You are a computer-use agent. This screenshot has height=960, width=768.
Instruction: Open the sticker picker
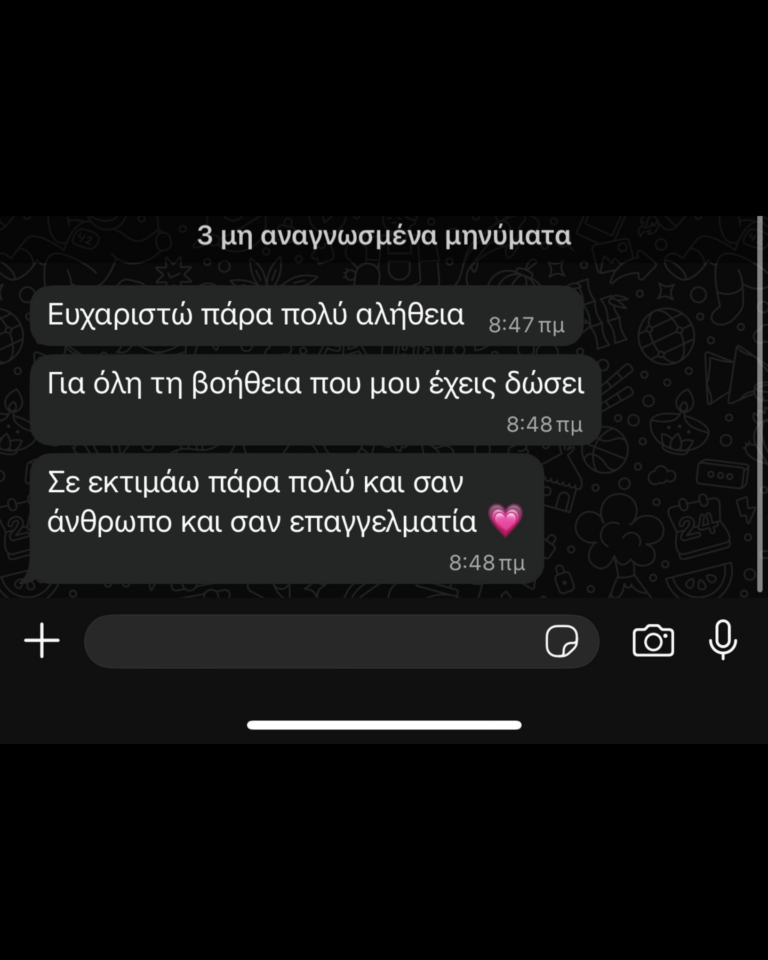coord(562,641)
